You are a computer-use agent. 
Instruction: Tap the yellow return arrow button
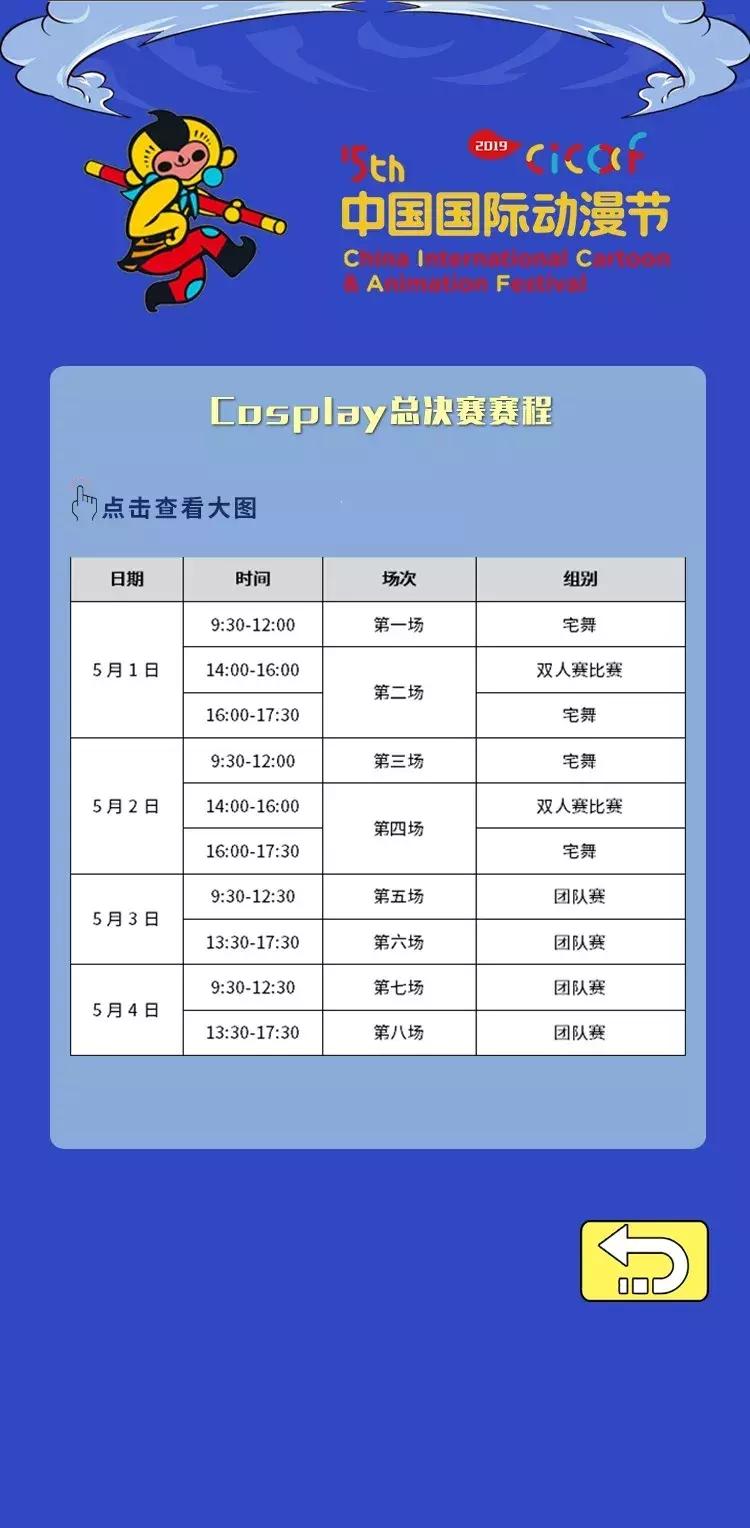click(644, 1260)
